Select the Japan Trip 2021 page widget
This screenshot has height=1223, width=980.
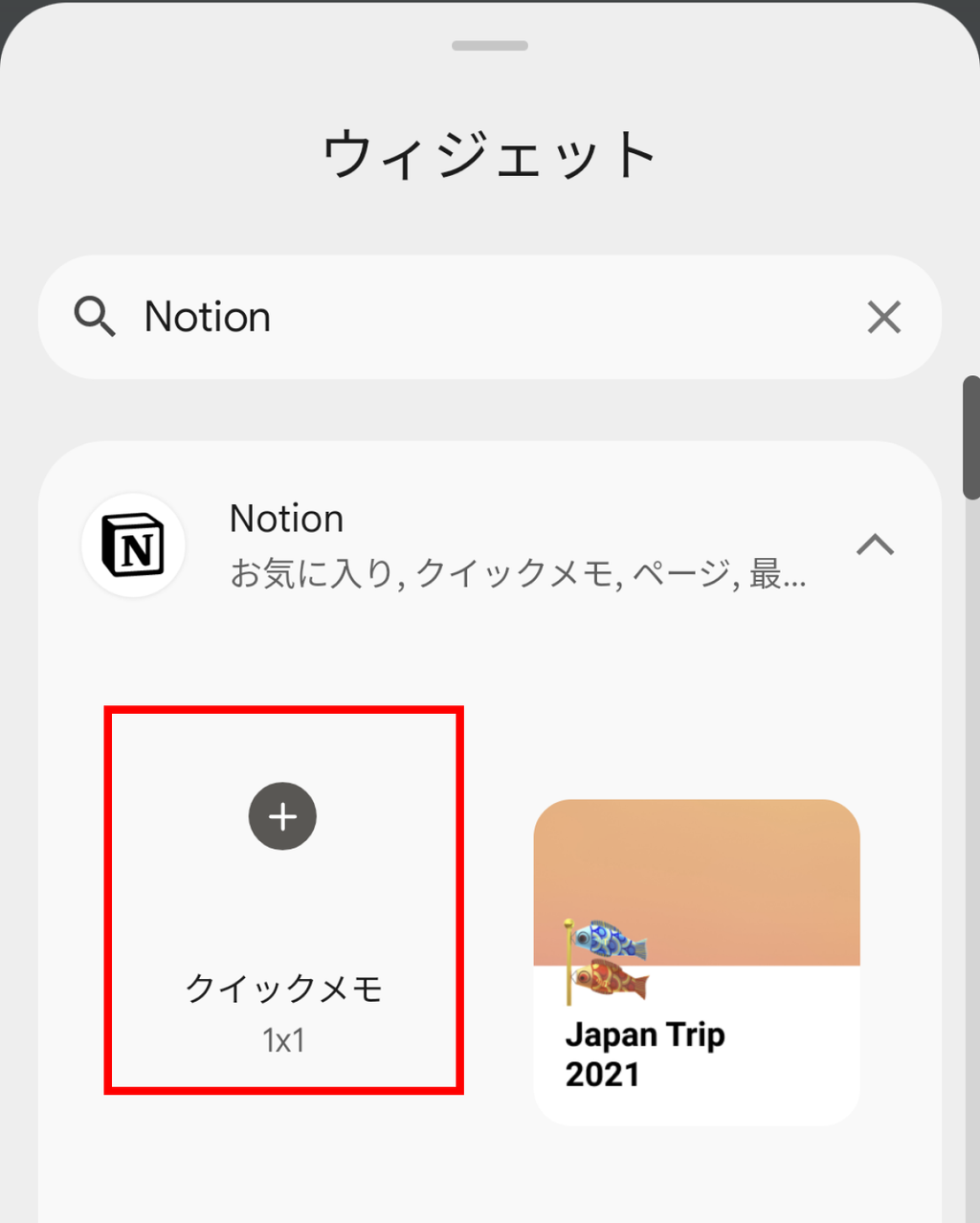(x=696, y=962)
